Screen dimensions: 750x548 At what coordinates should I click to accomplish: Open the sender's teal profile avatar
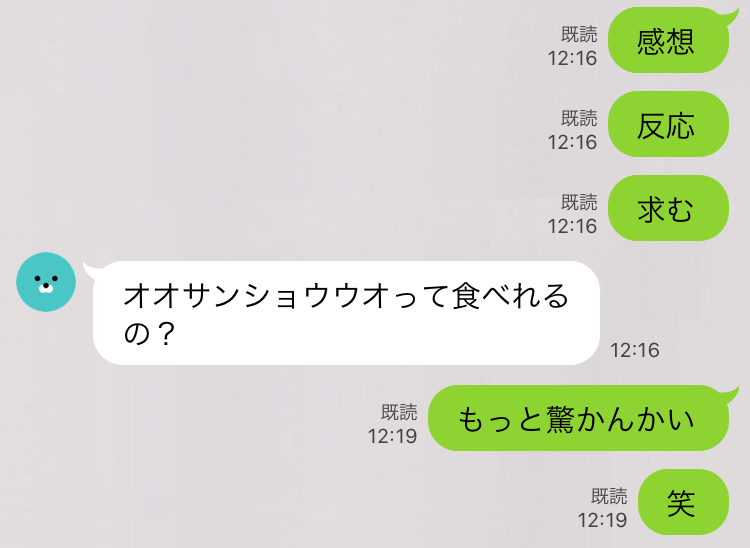[x=46, y=282]
